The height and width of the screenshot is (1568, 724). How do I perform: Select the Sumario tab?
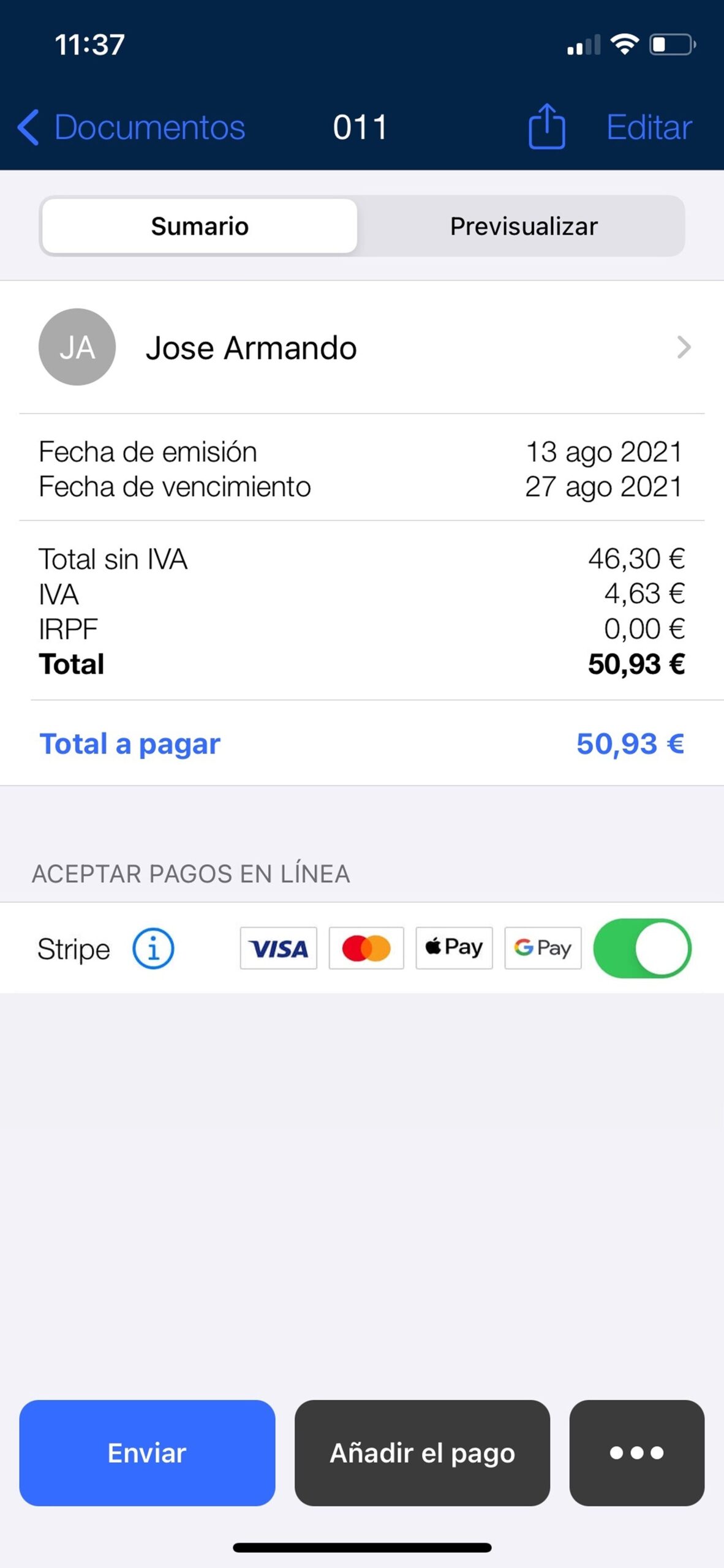[x=200, y=226]
